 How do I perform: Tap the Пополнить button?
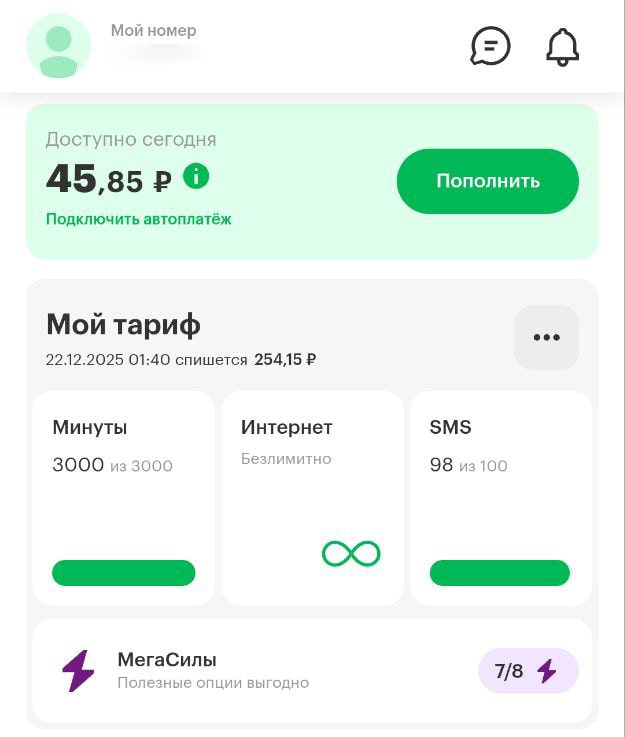pos(487,181)
